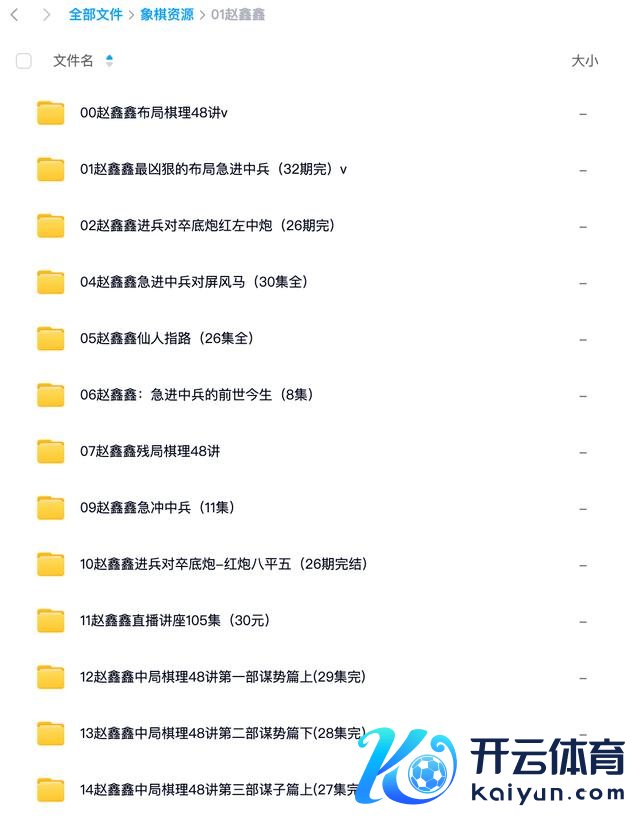Screen dimensions: 640x826
Task: Jump to 象棋资源 breadcrumb folder
Action: tap(167, 15)
